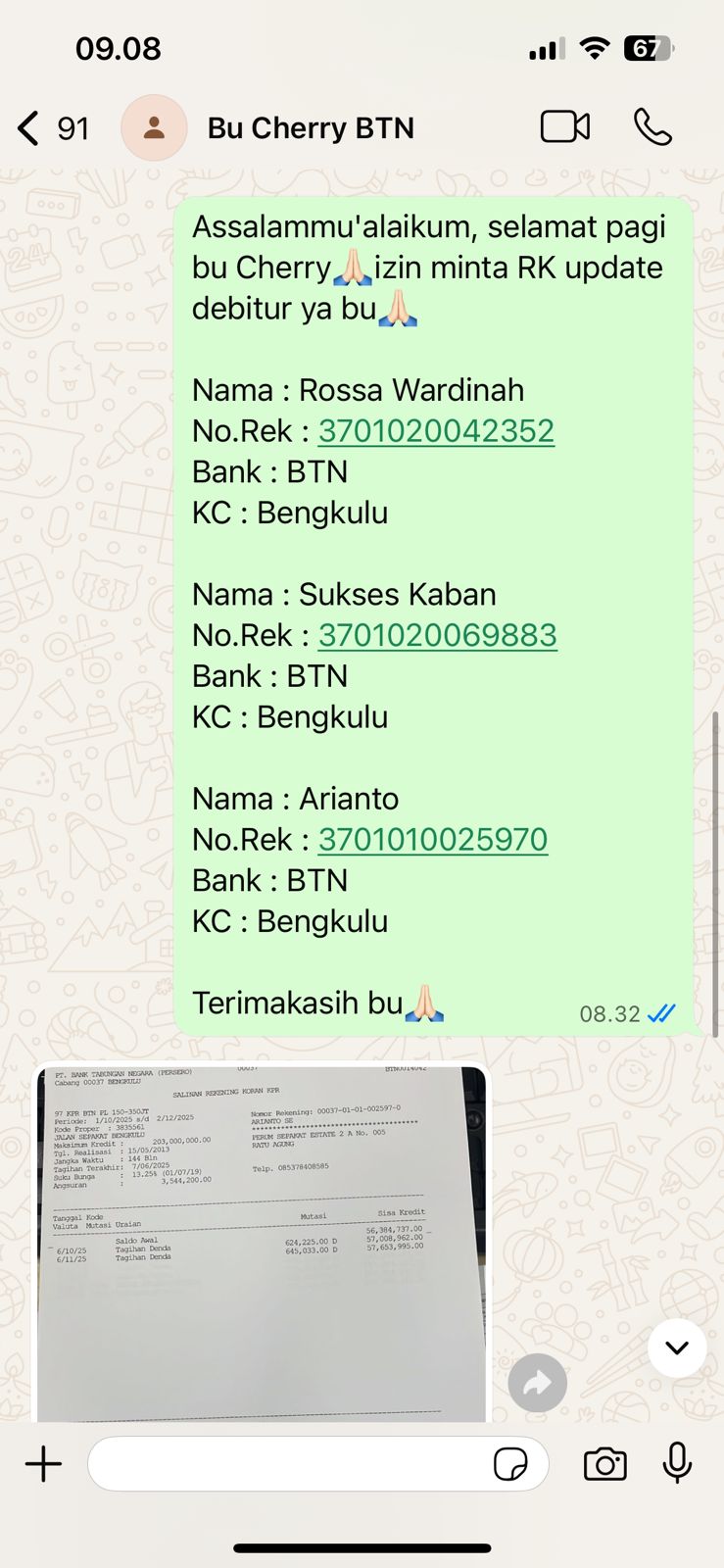The width and height of the screenshot is (724, 1568).
Task: Open Bu Cherry BTN contact info
Action: 310,128
